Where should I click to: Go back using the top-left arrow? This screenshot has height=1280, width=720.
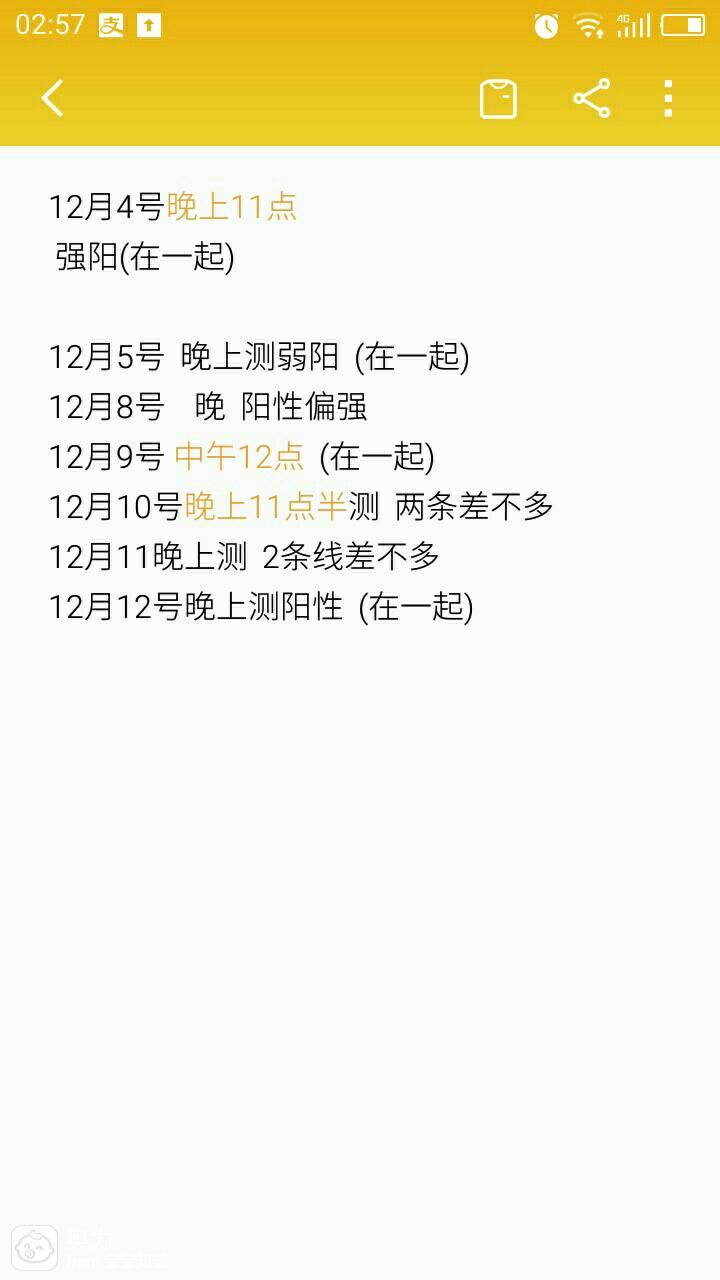tap(52, 98)
